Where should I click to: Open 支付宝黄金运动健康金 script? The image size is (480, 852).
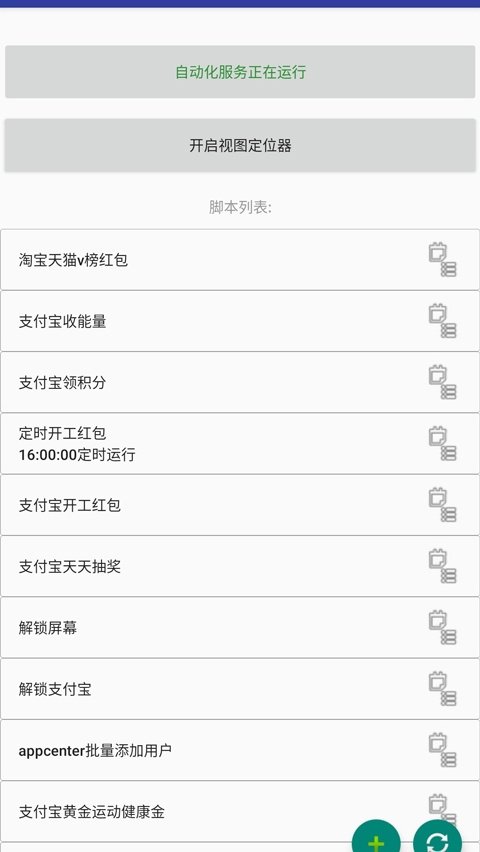[x=240, y=812]
